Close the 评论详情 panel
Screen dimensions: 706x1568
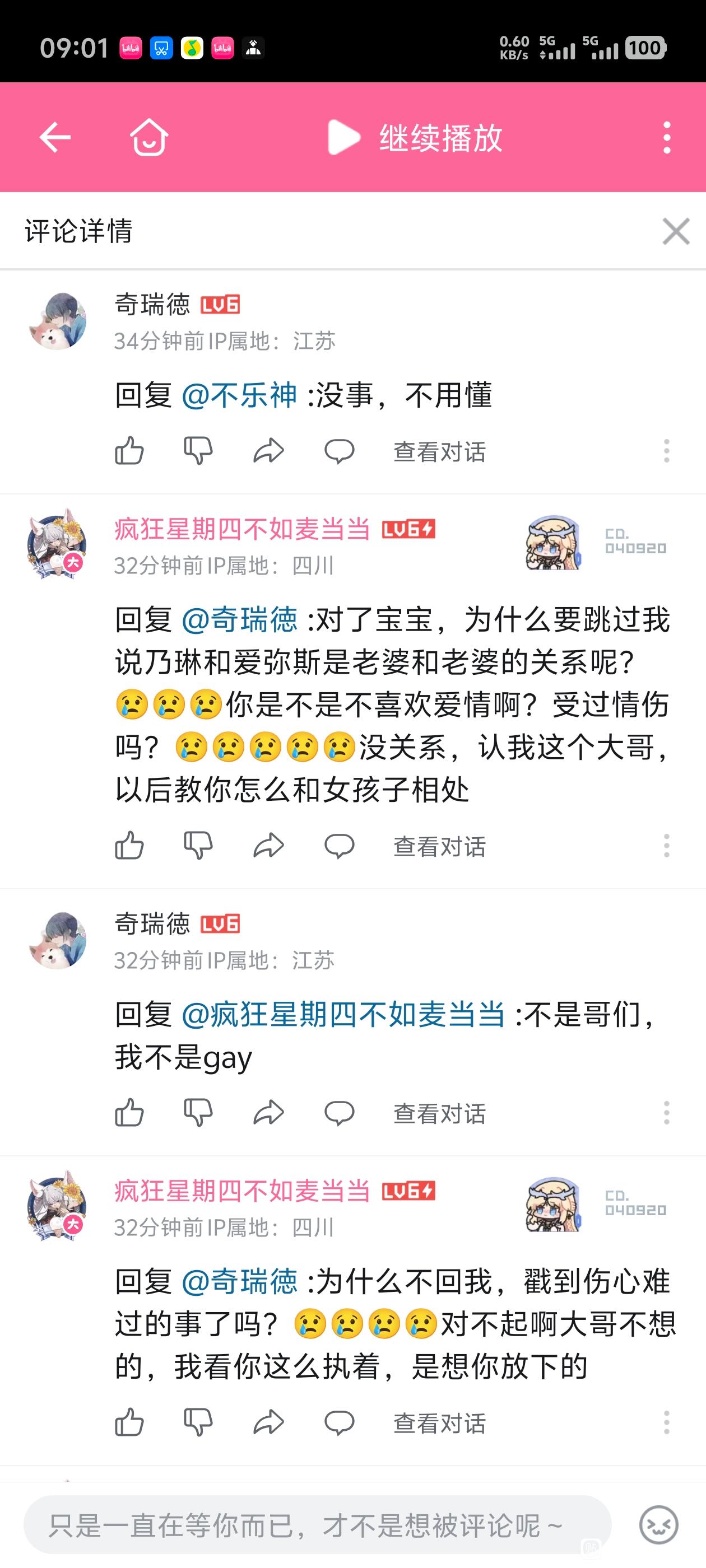pos(676,231)
